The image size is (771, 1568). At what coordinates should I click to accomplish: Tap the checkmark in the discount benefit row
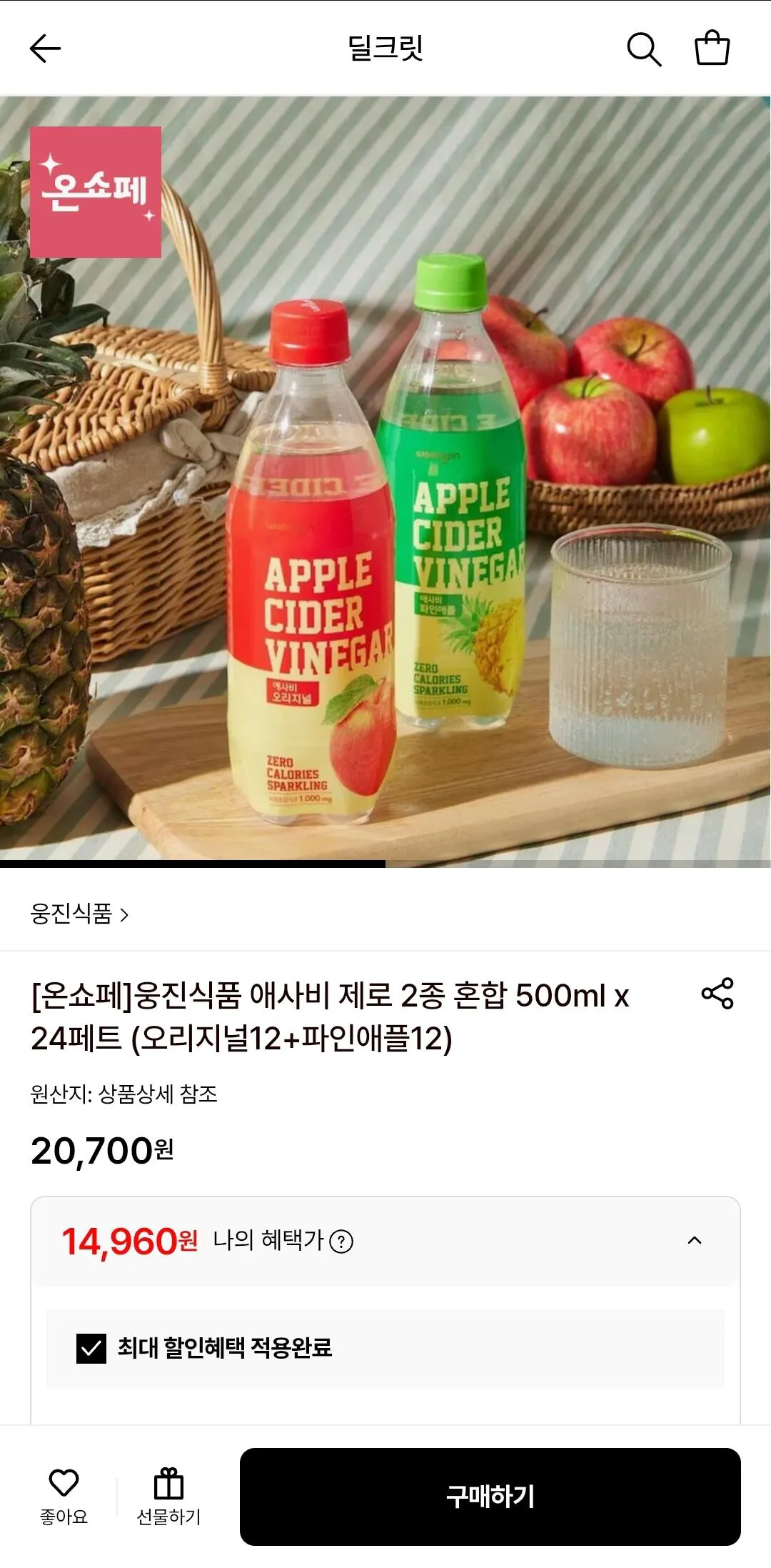(x=91, y=1349)
